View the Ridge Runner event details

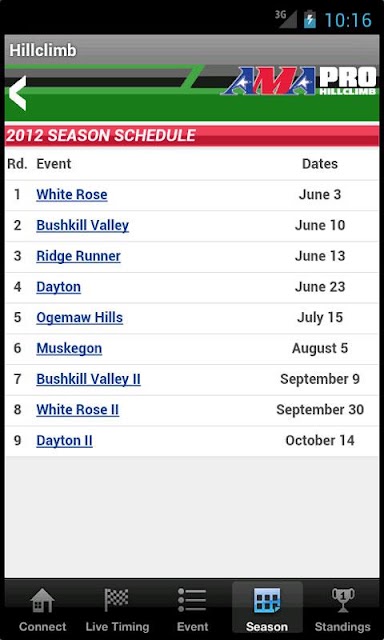78,256
